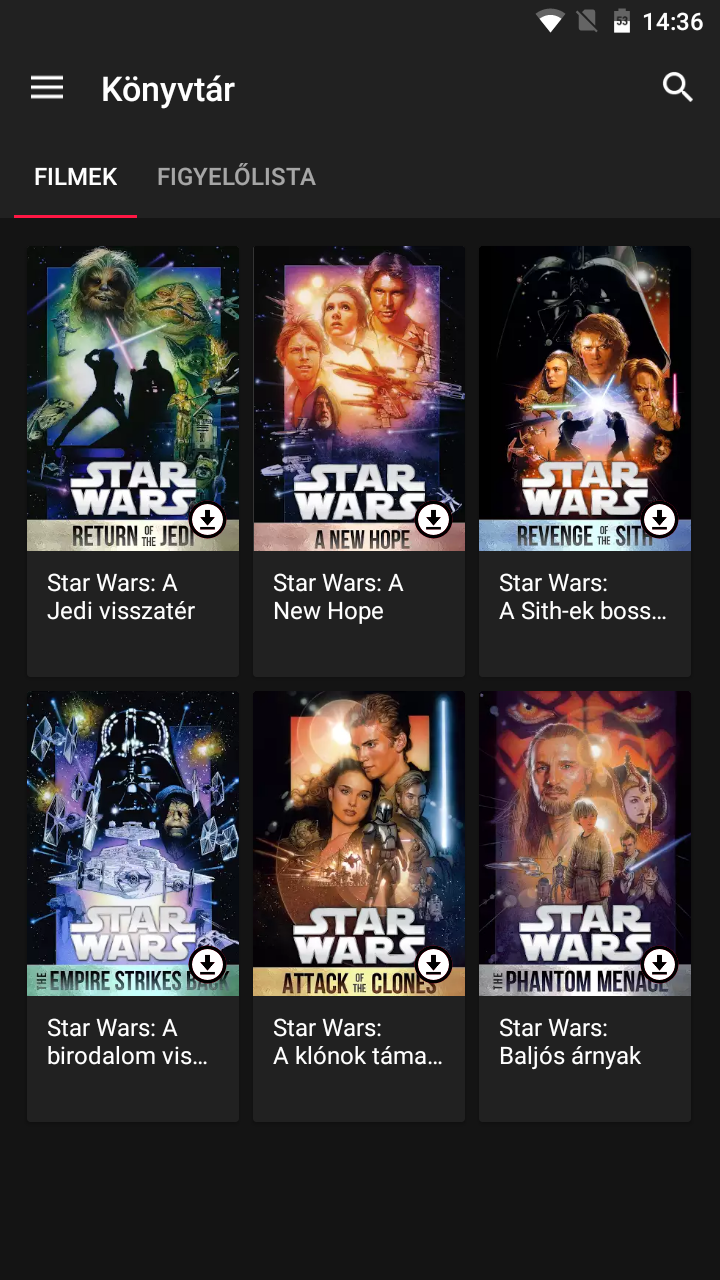Switch to the Figyelőlista tab
The image size is (720, 1280).
tap(236, 177)
